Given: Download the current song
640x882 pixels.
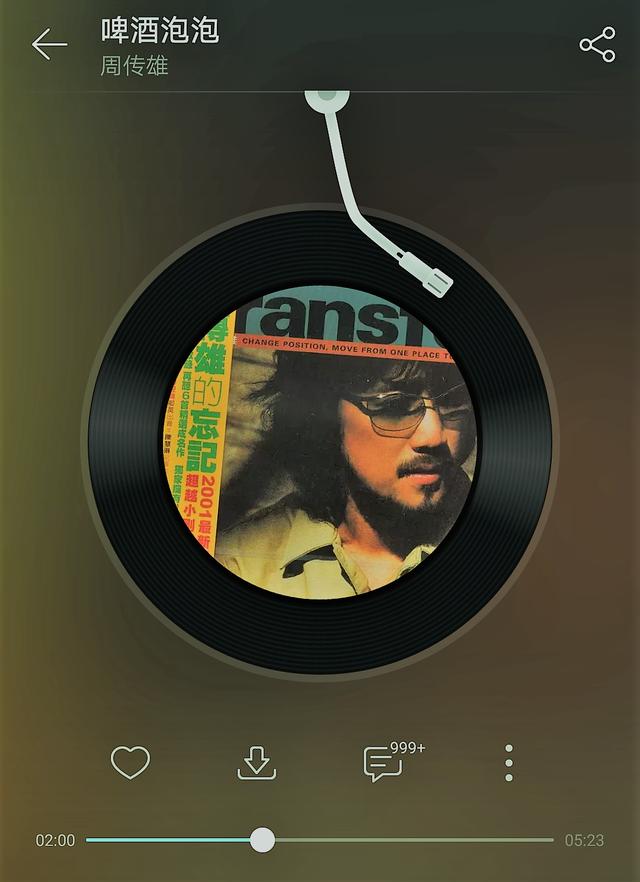Looking at the screenshot, I should click(257, 763).
